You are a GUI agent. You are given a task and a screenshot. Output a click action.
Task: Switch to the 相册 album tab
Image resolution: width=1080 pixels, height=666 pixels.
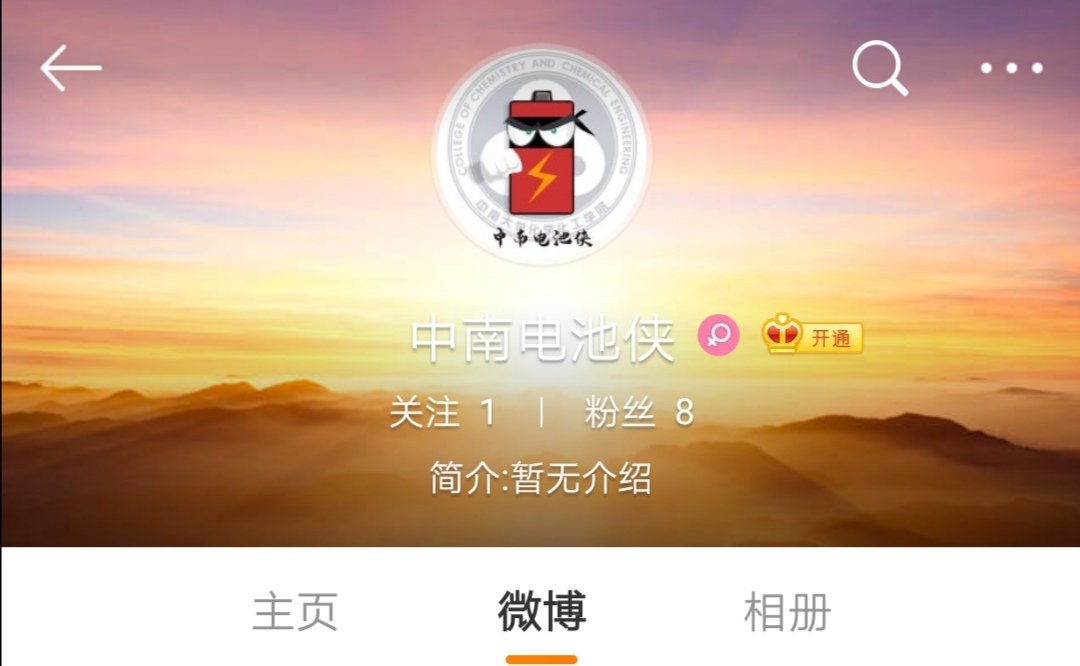click(787, 612)
